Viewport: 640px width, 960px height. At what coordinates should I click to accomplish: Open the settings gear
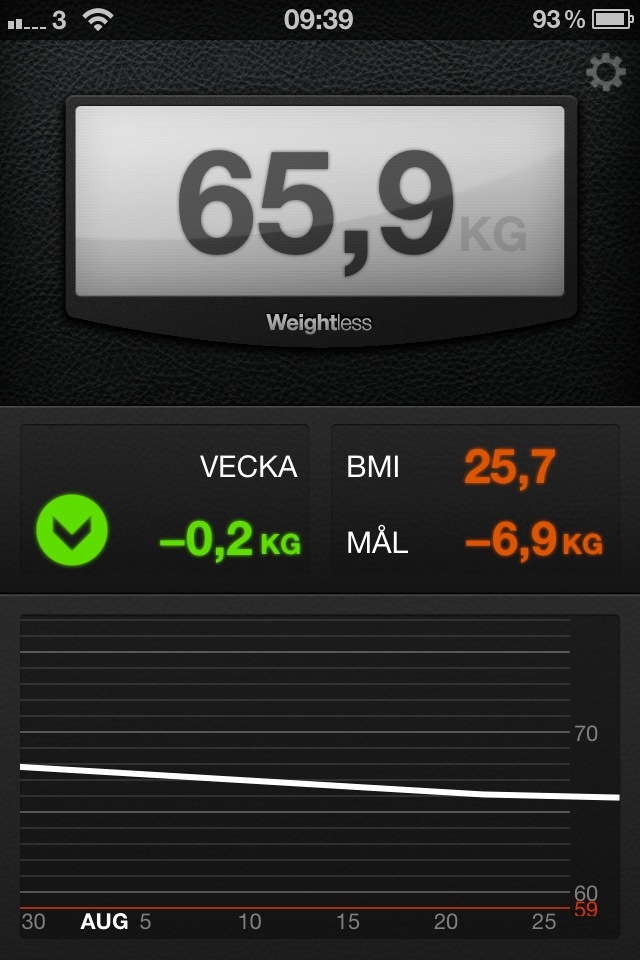(605, 74)
